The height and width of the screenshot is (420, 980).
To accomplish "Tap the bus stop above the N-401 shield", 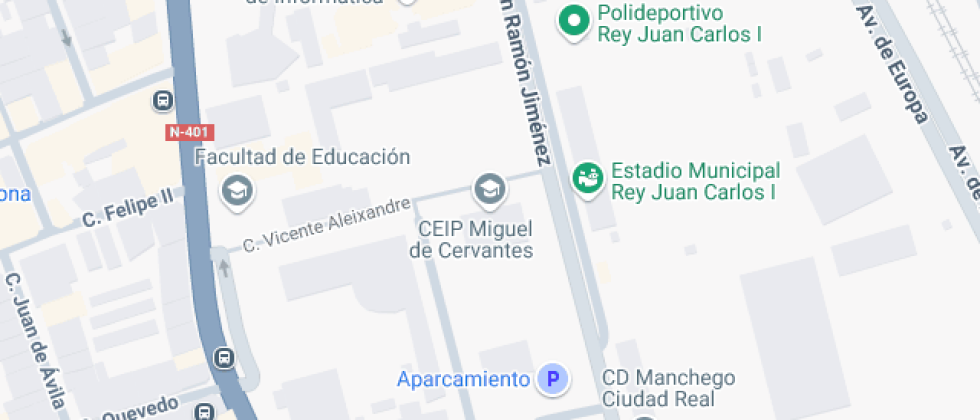I will click(162, 100).
